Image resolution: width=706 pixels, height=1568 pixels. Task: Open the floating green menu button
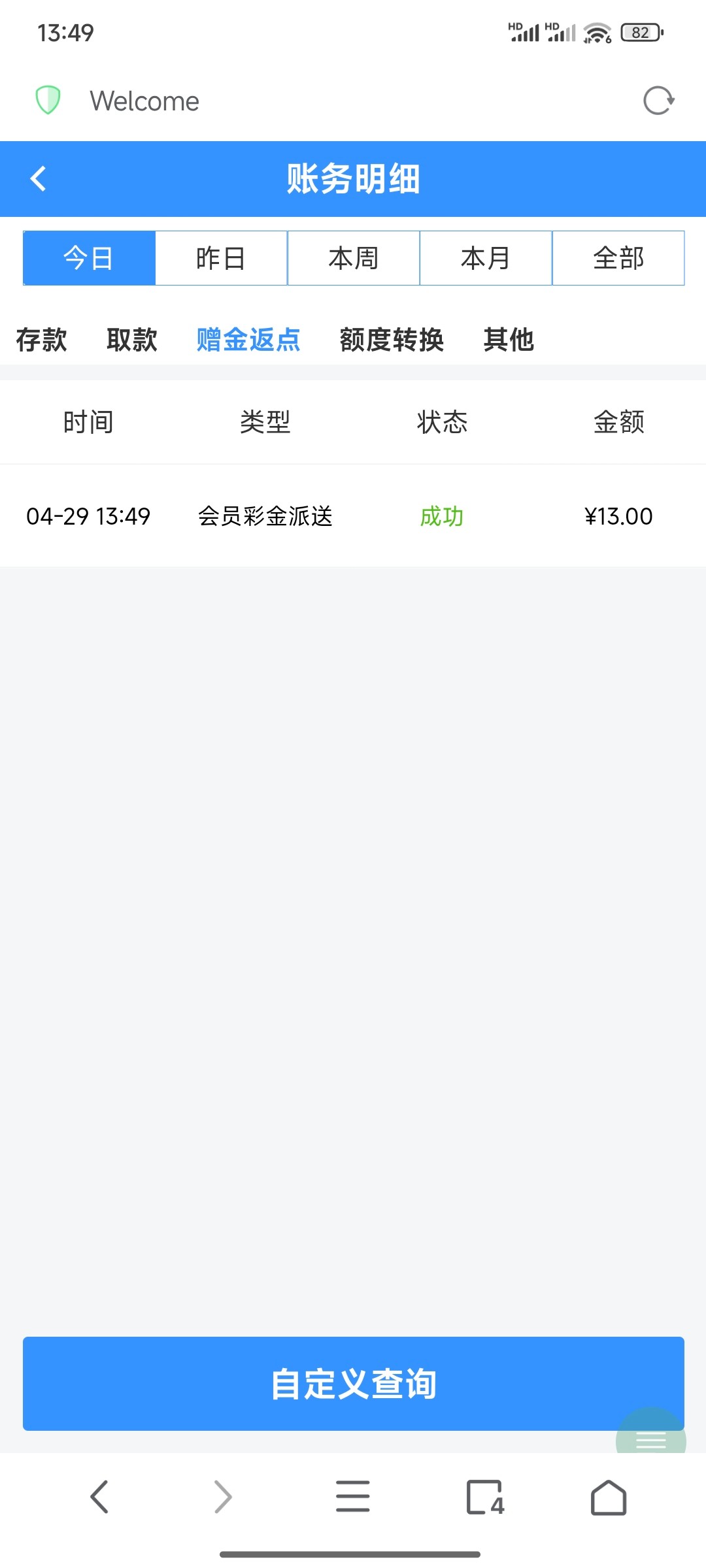point(651,1437)
